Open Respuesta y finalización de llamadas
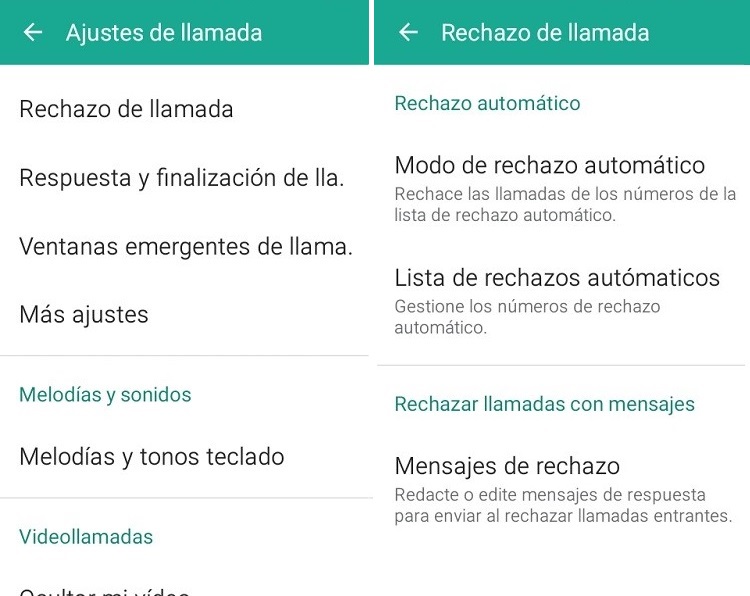Image resolution: width=750 pixels, height=596 pixels. click(181, 178)
